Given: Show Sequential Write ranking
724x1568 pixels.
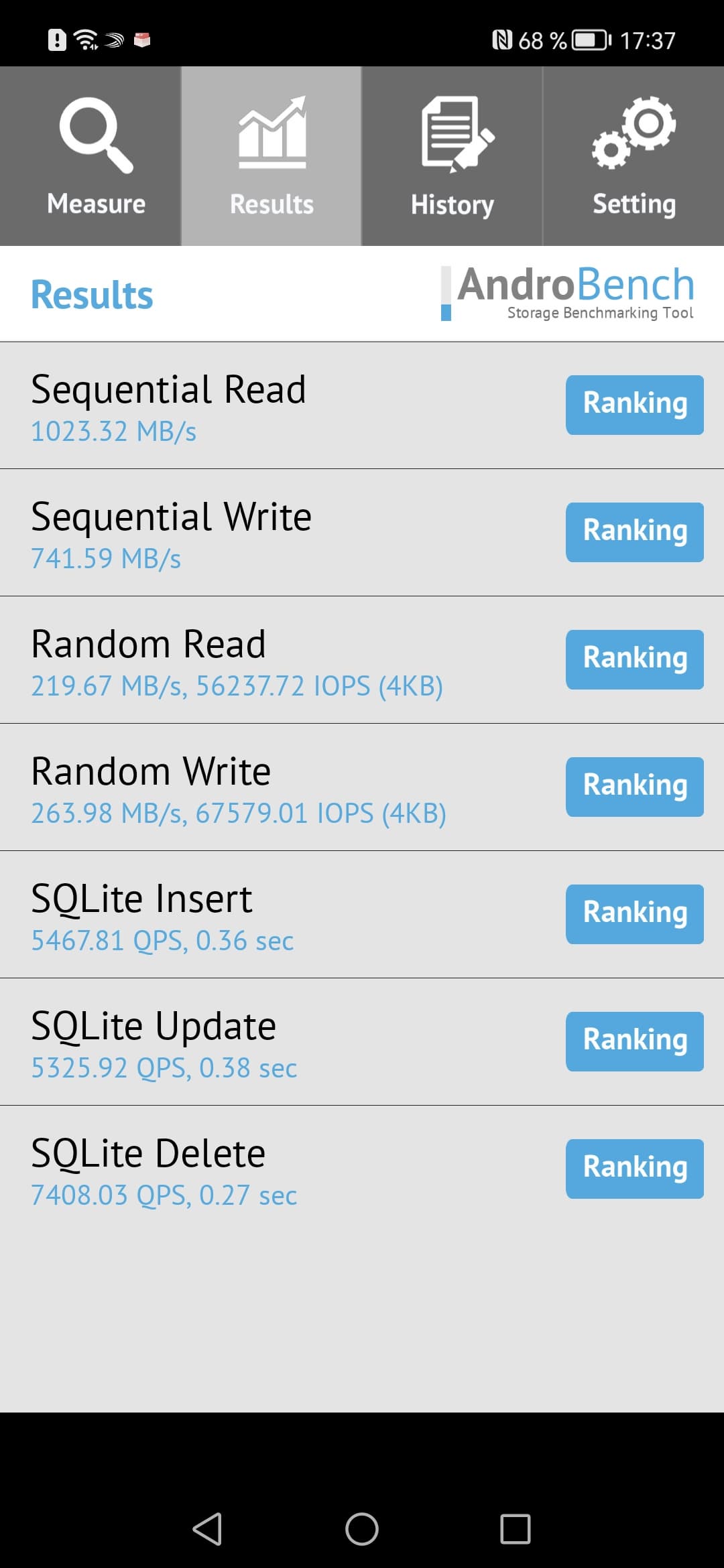Looking at the screenshot, I should 634,532.
